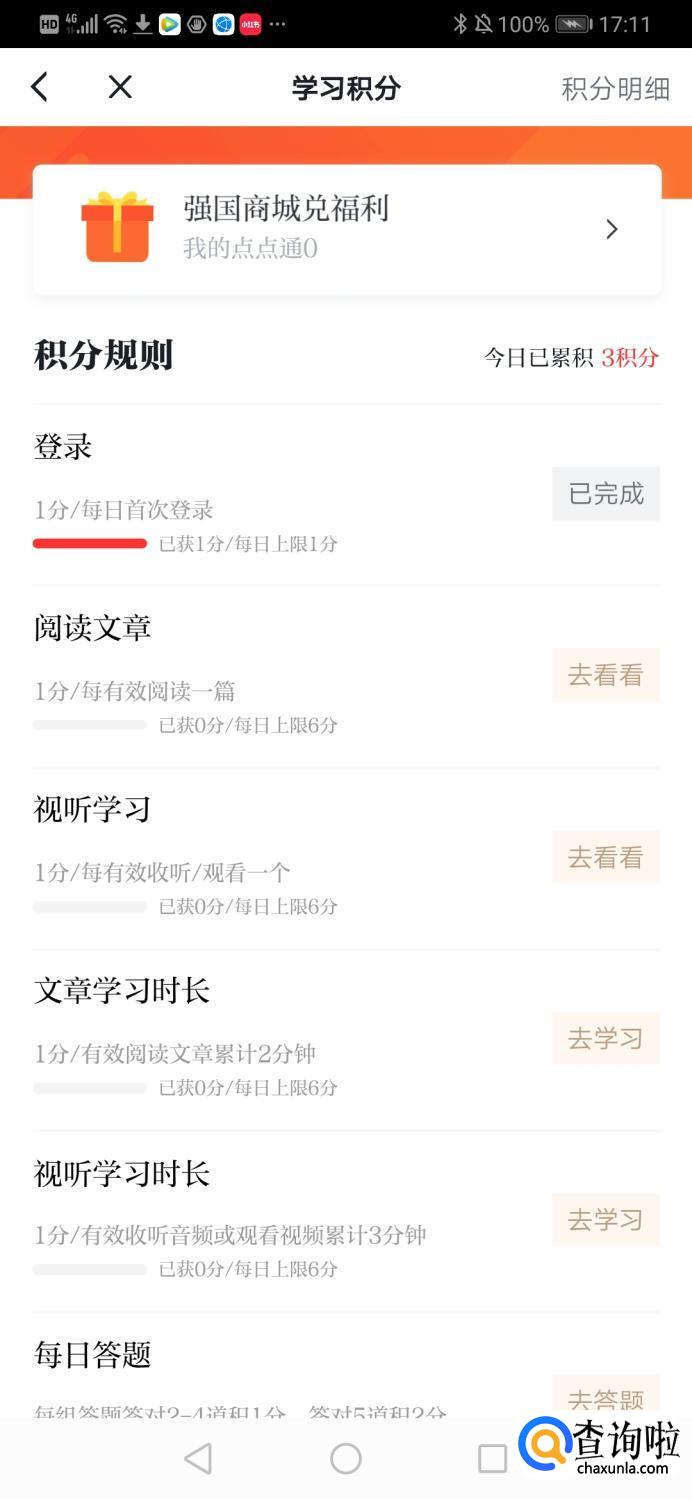This screenshot has width=692, height=1499.
Task: Tap 已完成 button for 登录
Action: (x=605, y=493)
